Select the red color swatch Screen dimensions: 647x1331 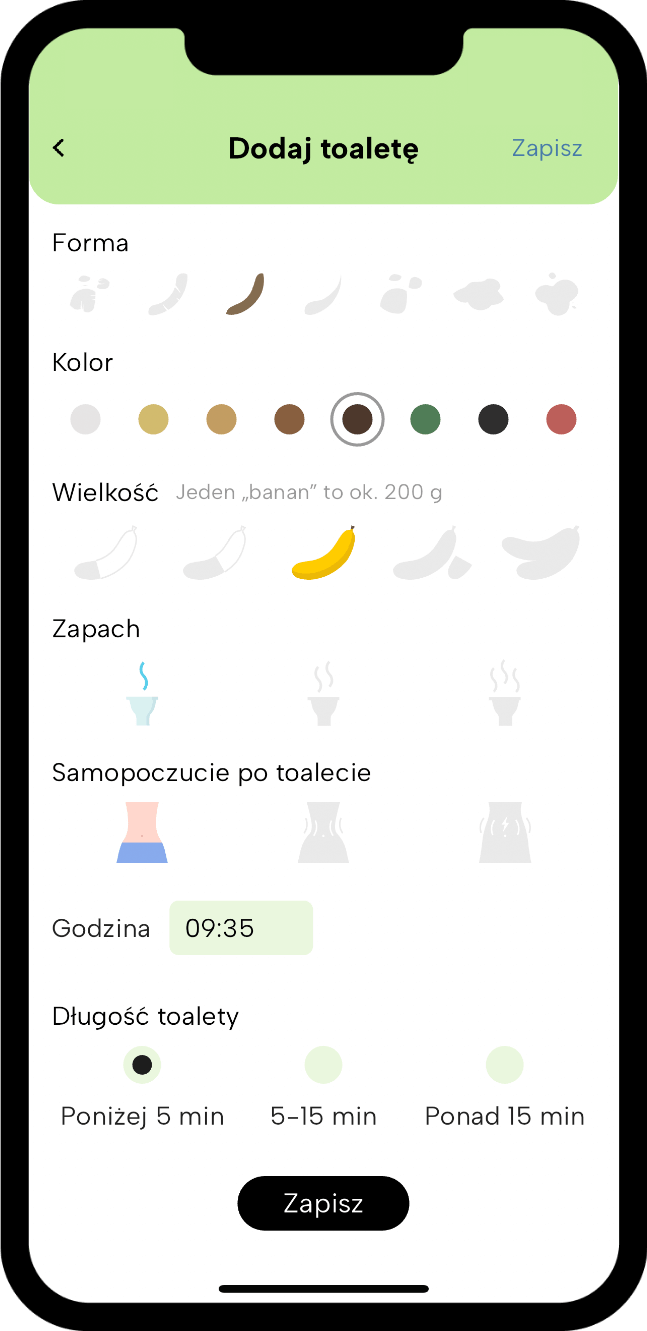pos(561,419)
